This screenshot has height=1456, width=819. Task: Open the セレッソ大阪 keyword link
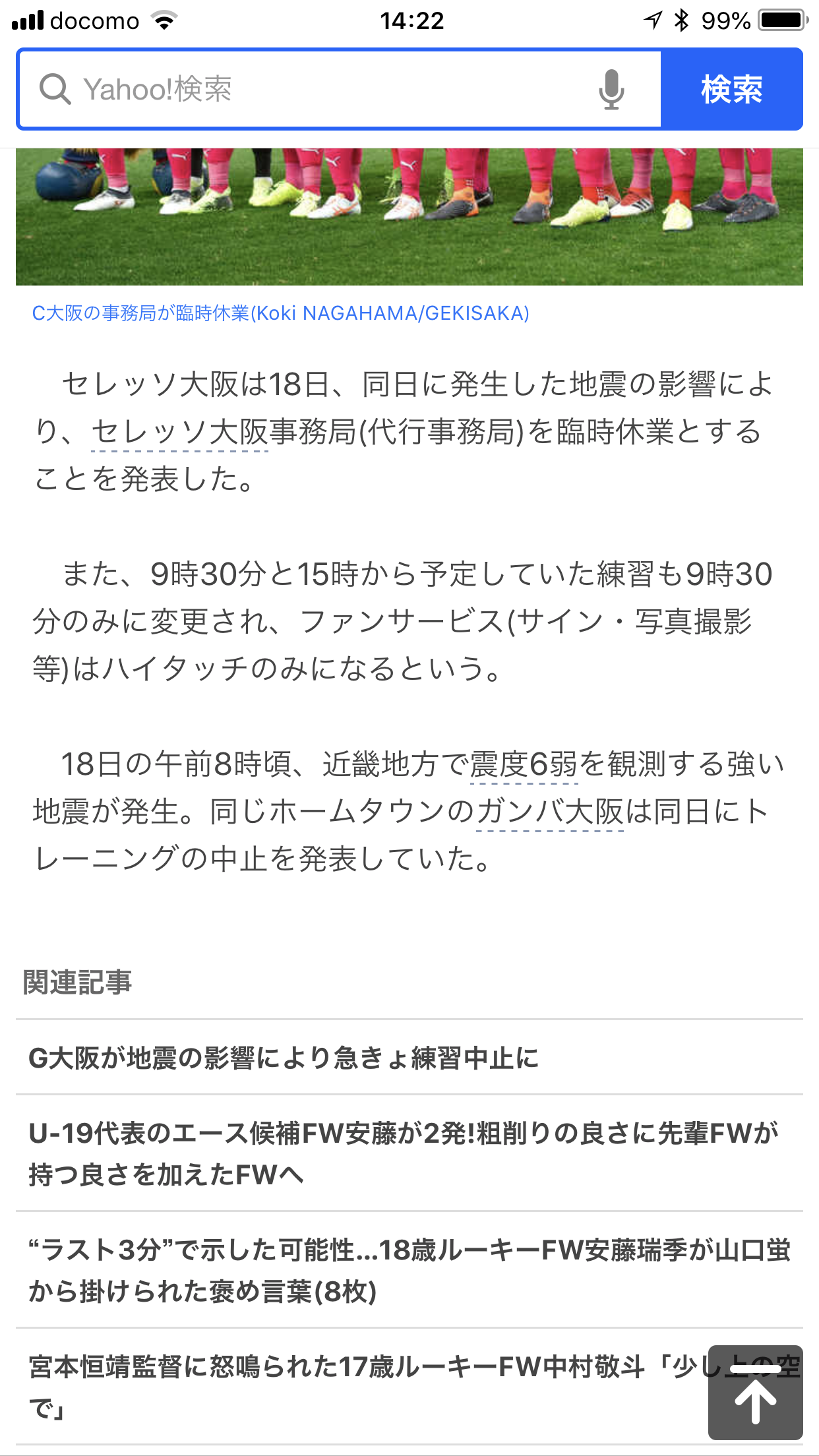179,433
